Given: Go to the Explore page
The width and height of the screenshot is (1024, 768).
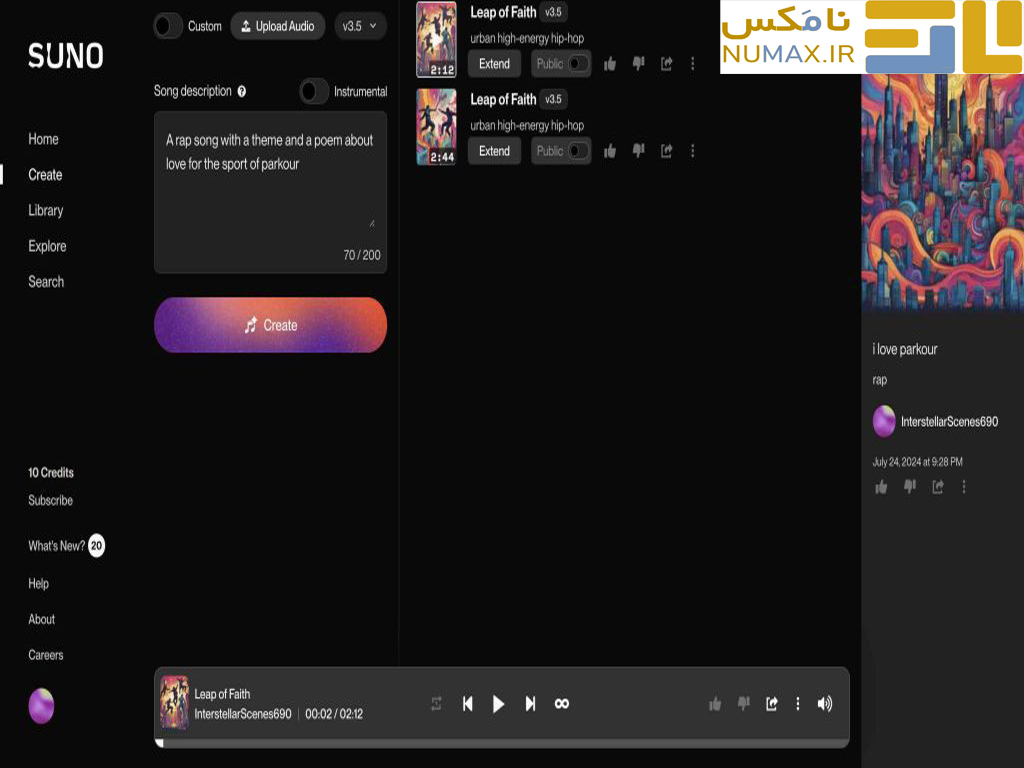Looking at the screenshot, I should [47, 246].
